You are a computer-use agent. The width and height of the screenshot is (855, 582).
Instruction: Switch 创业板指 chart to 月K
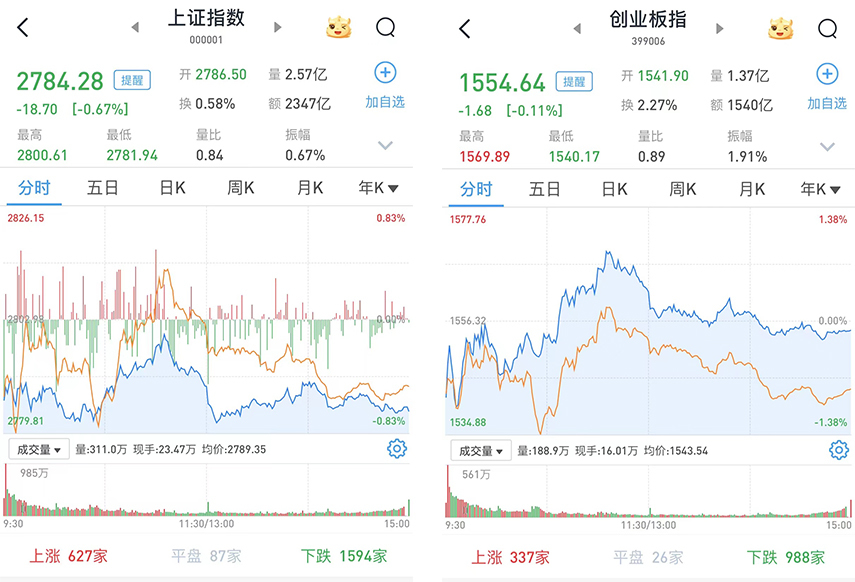click(752, 189)
